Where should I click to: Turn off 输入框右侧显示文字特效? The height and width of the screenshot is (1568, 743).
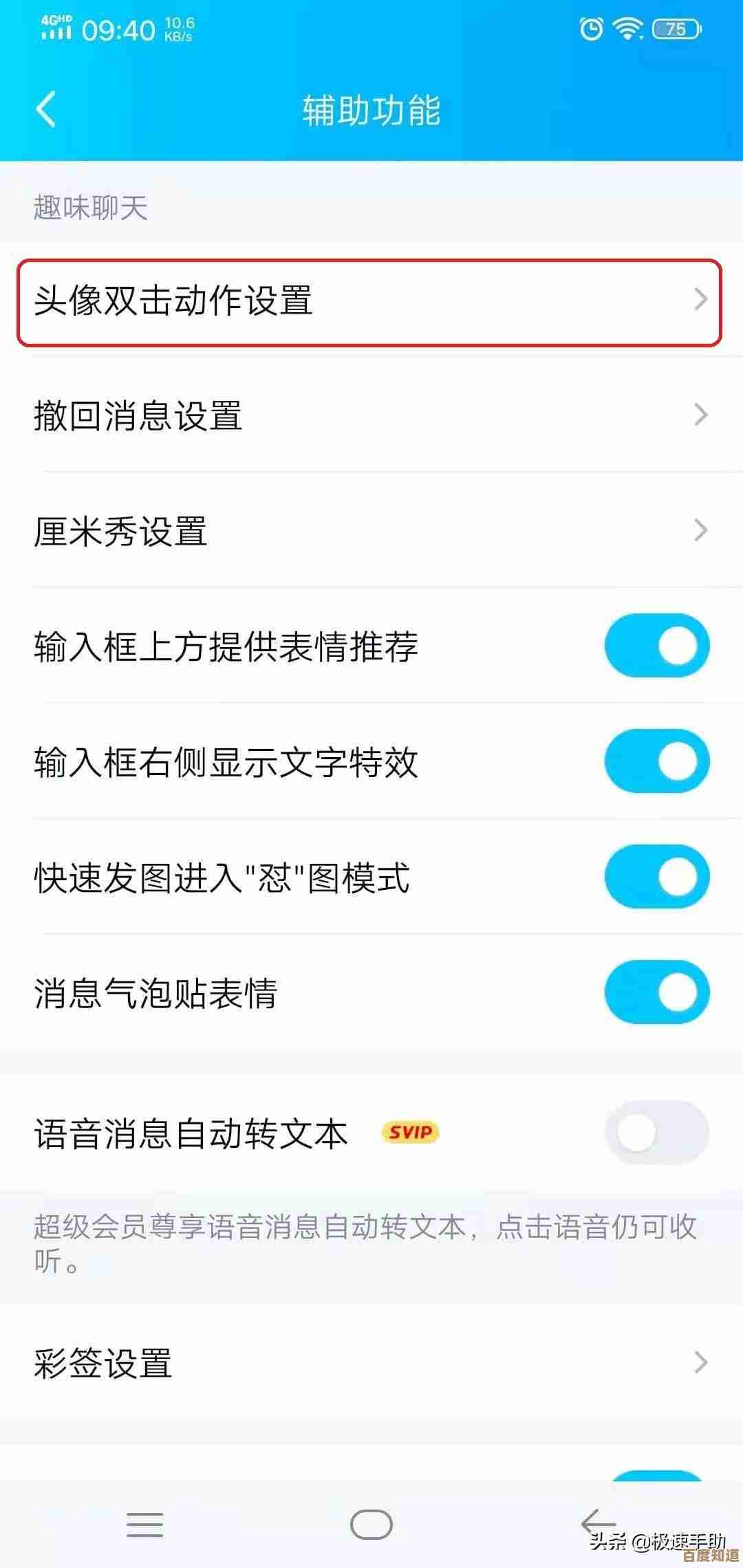coord(656,762)
